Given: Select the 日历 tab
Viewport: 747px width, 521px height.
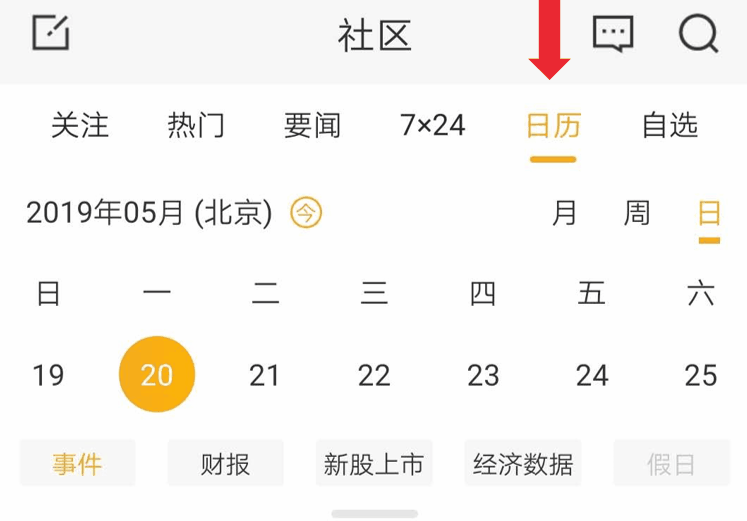Looking at the screenshot, I should (553, 126).
